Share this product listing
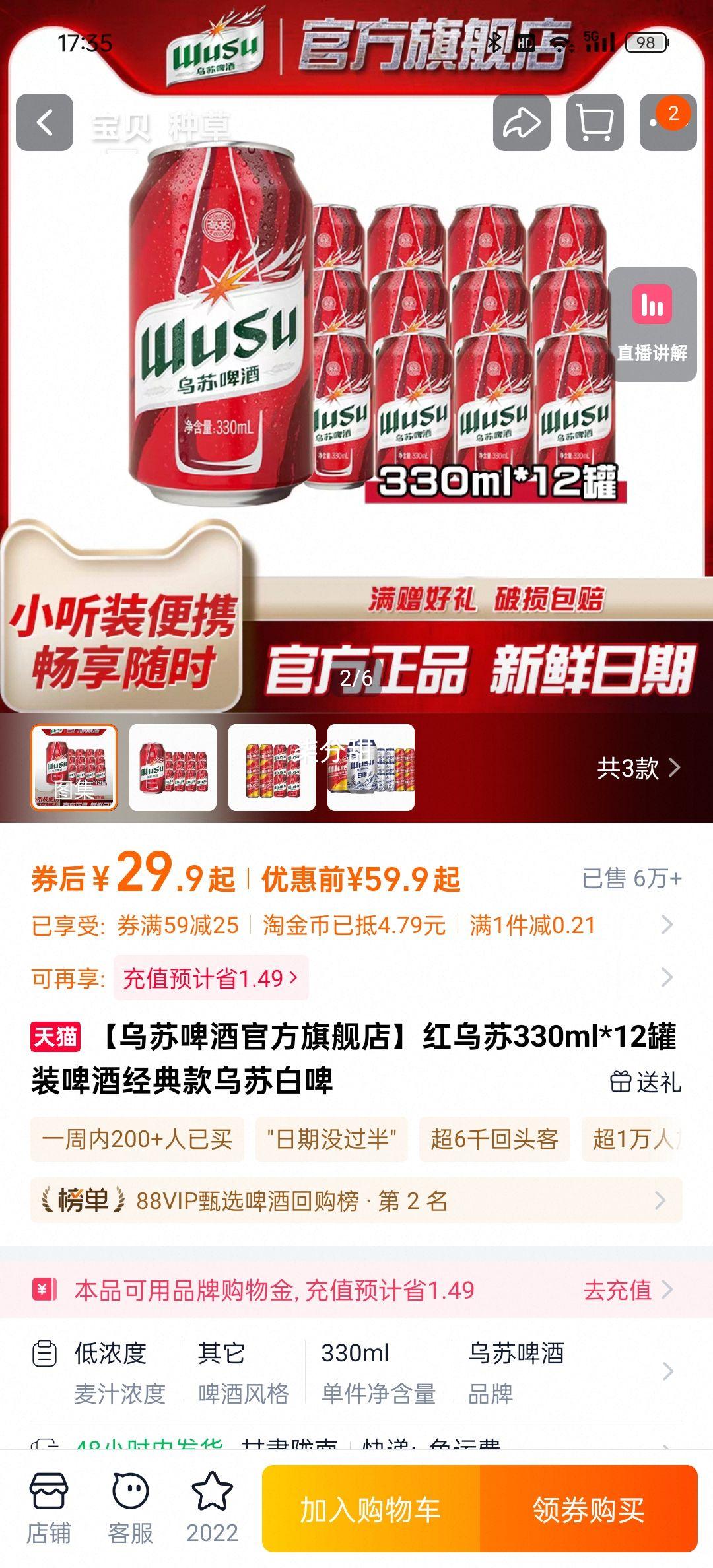Screen dimensions: 713x1568 [522, 123]
